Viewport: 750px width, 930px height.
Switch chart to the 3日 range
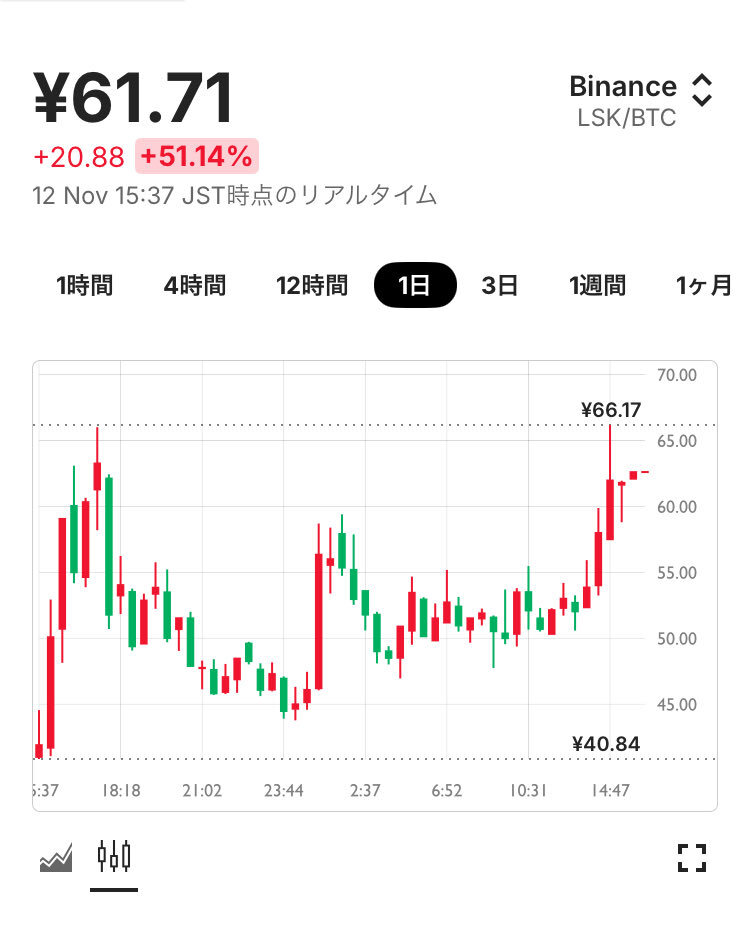point(500,285)
